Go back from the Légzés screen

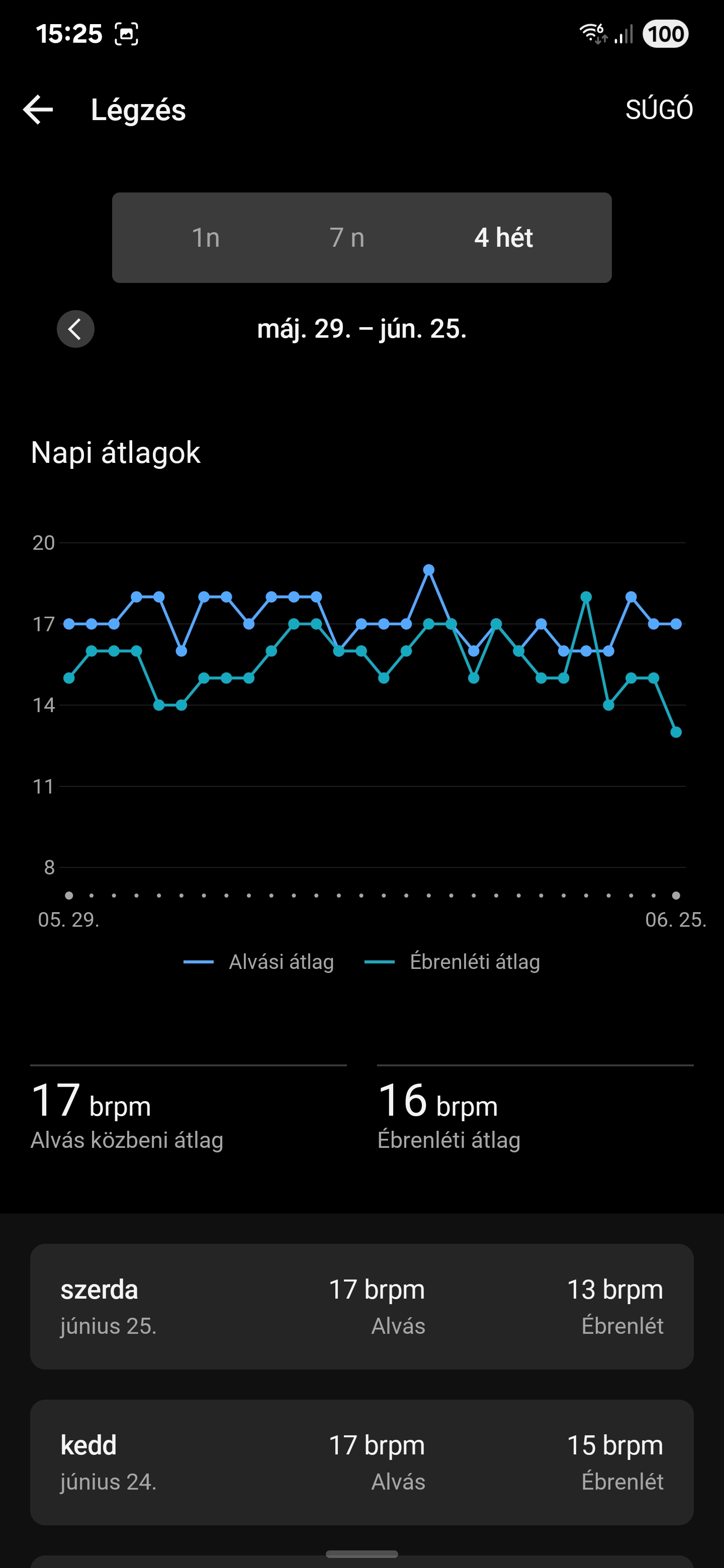click(x=38, y=110)
